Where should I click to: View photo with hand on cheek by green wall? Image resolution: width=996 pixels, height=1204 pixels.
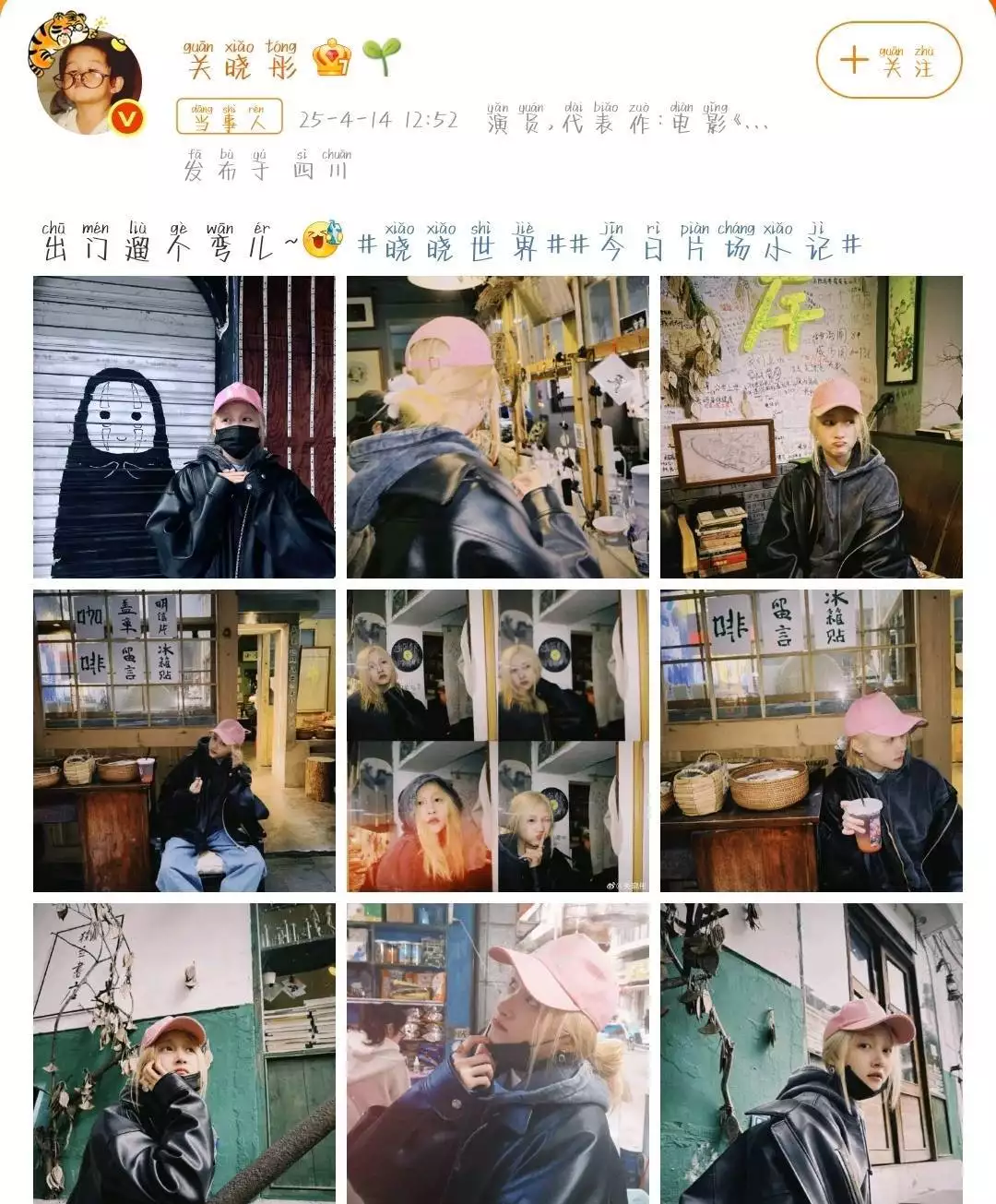(184, 1054)
